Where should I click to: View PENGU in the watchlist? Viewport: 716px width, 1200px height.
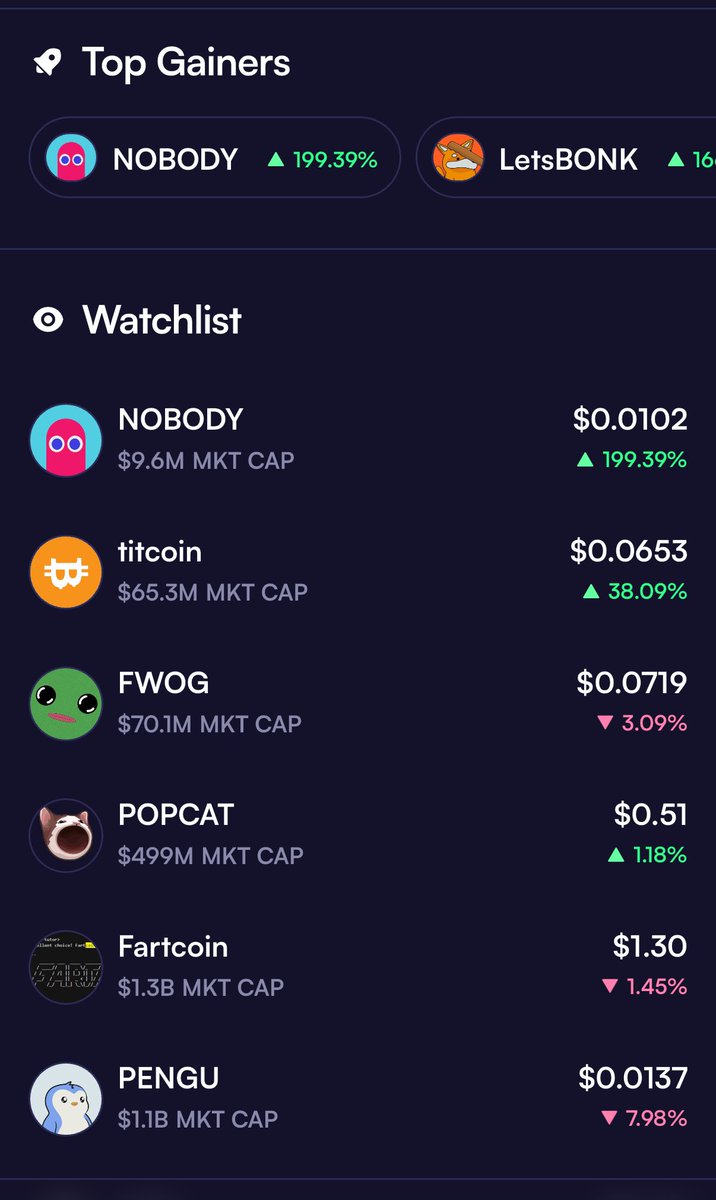[358, 1098]
